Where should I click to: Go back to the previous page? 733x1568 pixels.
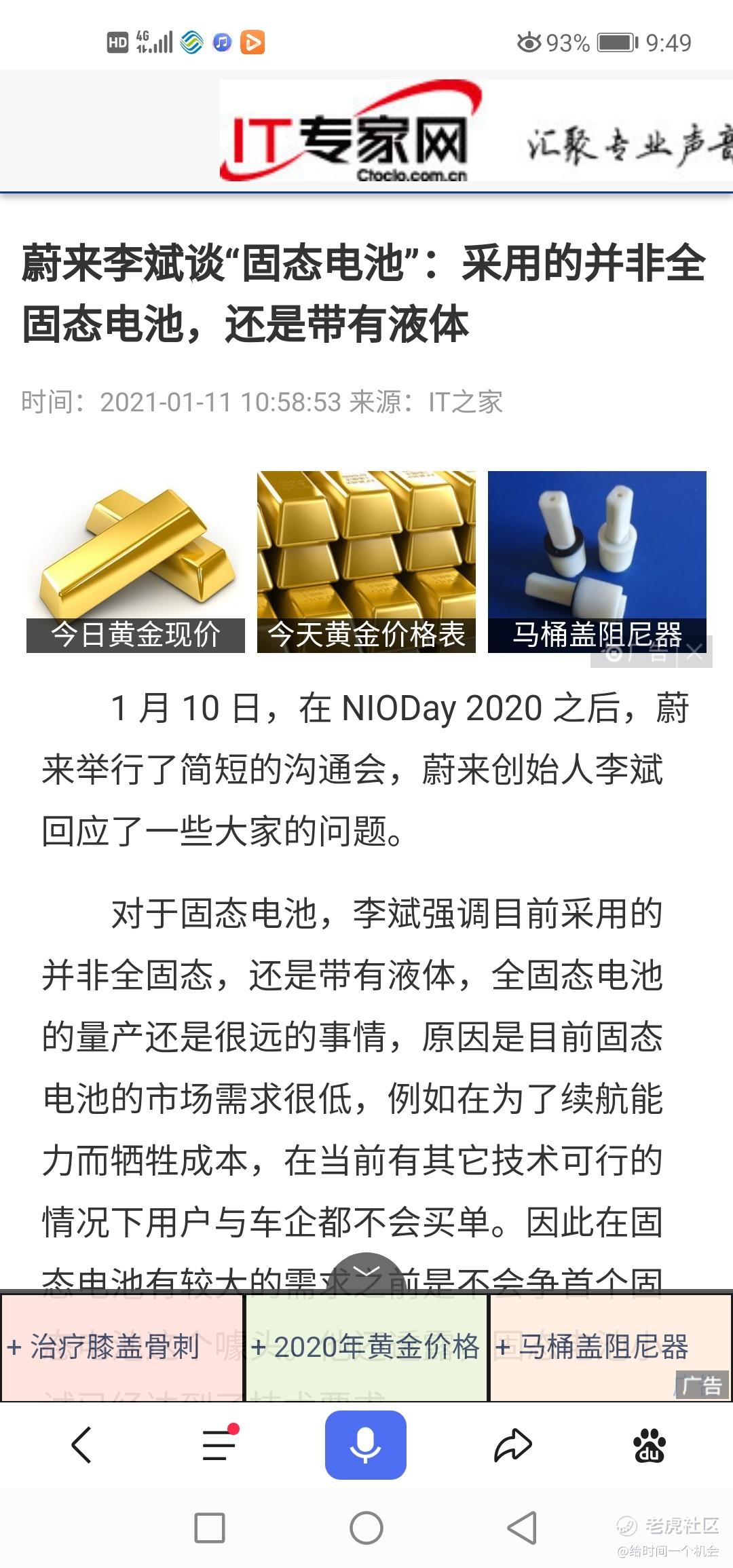(81, 1444)
